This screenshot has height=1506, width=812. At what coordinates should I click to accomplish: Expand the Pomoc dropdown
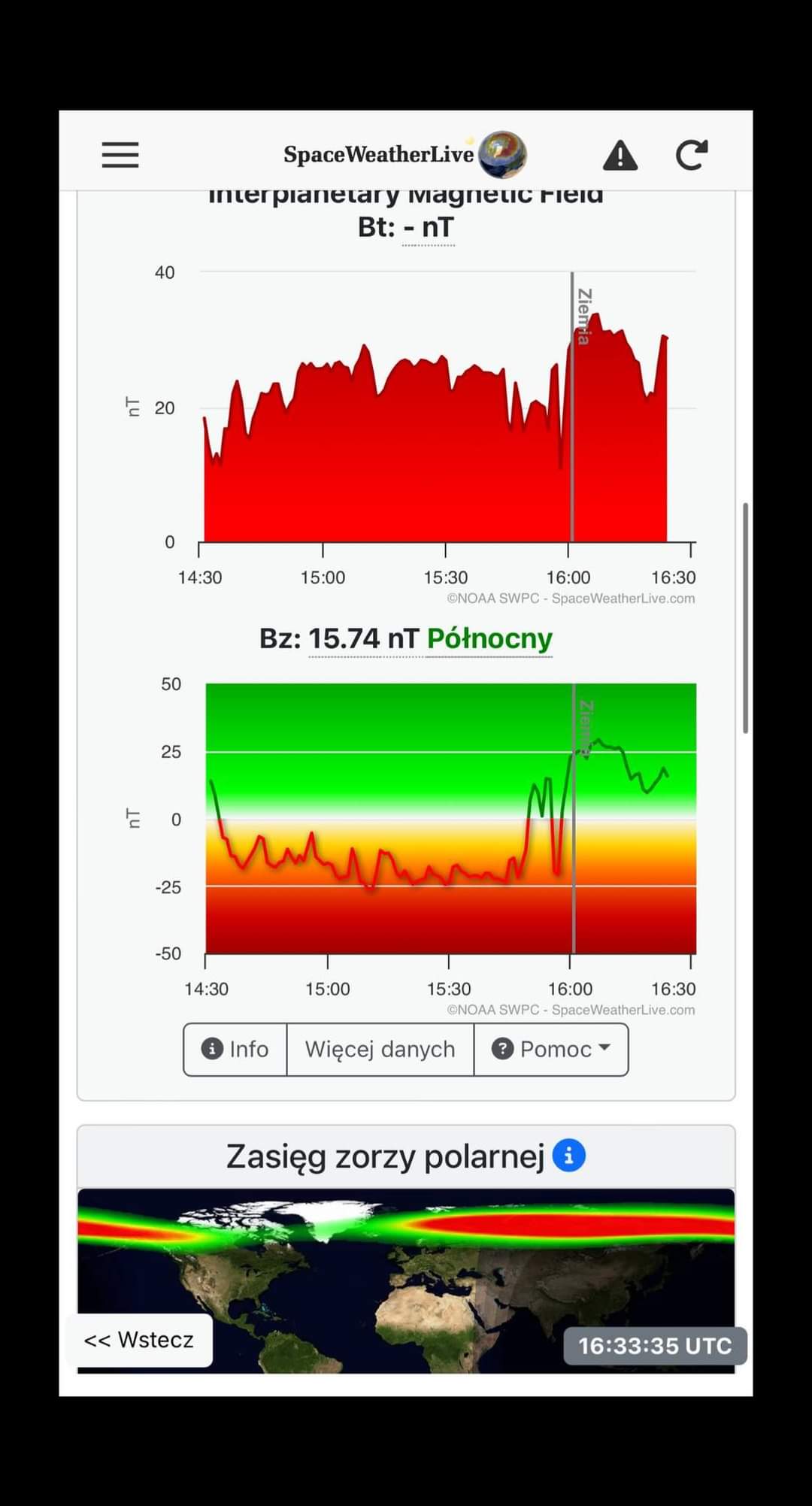click(x=551, y=1049)
